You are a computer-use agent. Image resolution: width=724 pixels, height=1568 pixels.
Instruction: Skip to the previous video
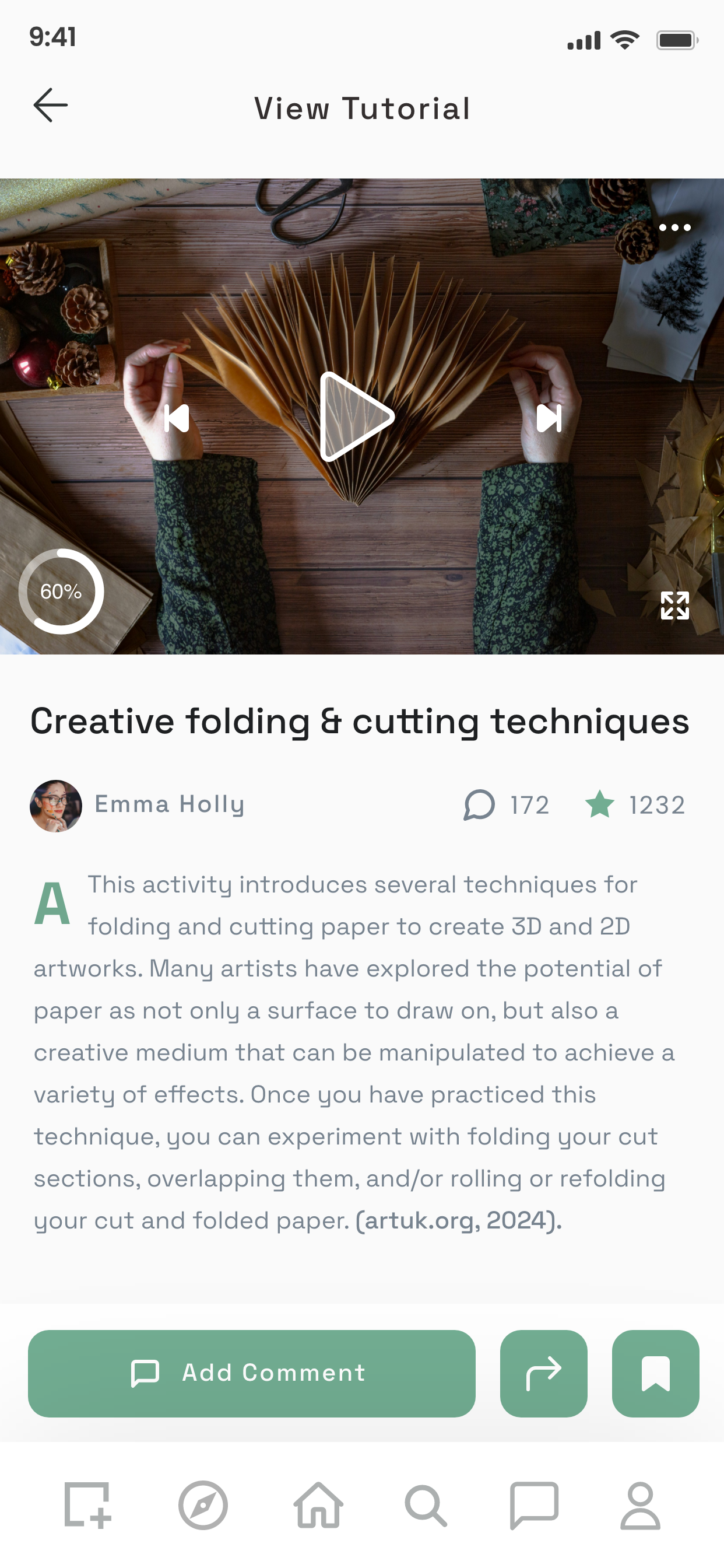point(177,419)
